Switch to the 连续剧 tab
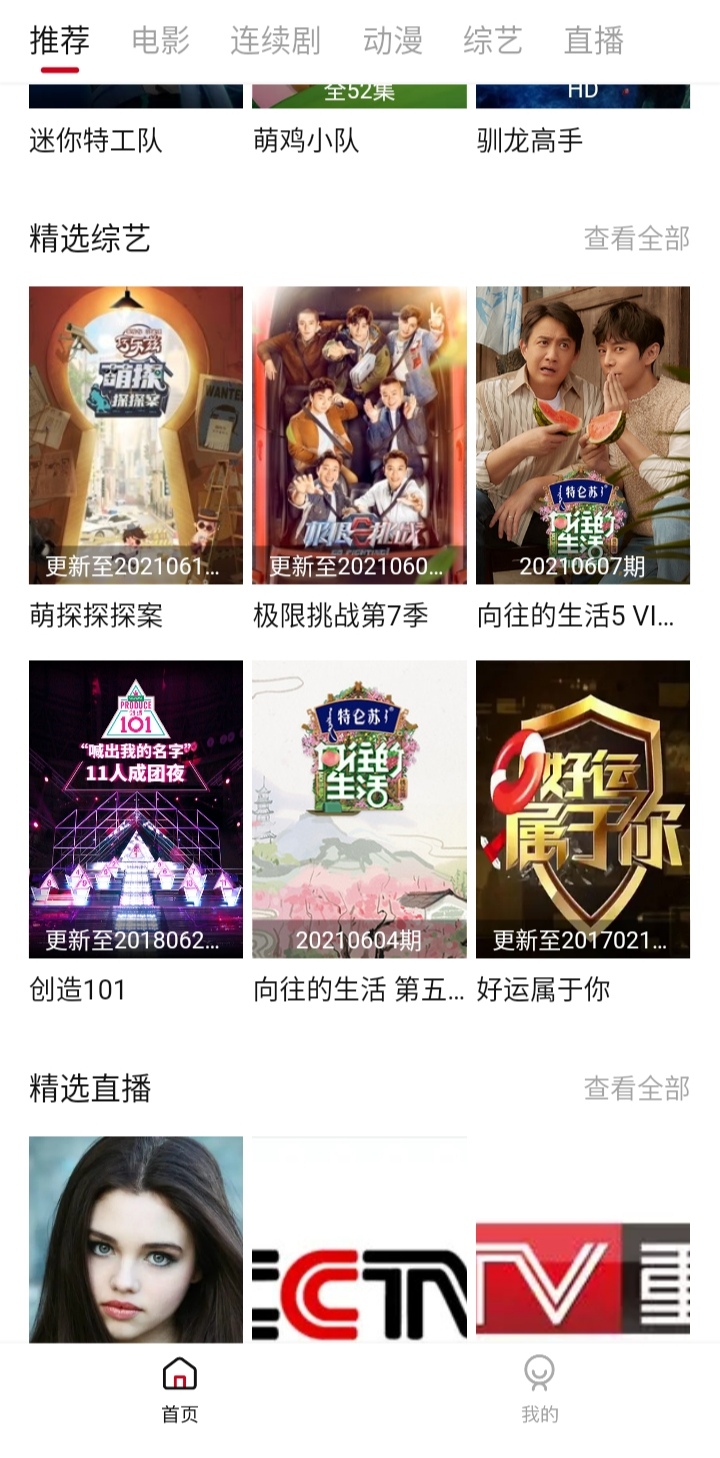The image size is (720, 1458). 277,40
